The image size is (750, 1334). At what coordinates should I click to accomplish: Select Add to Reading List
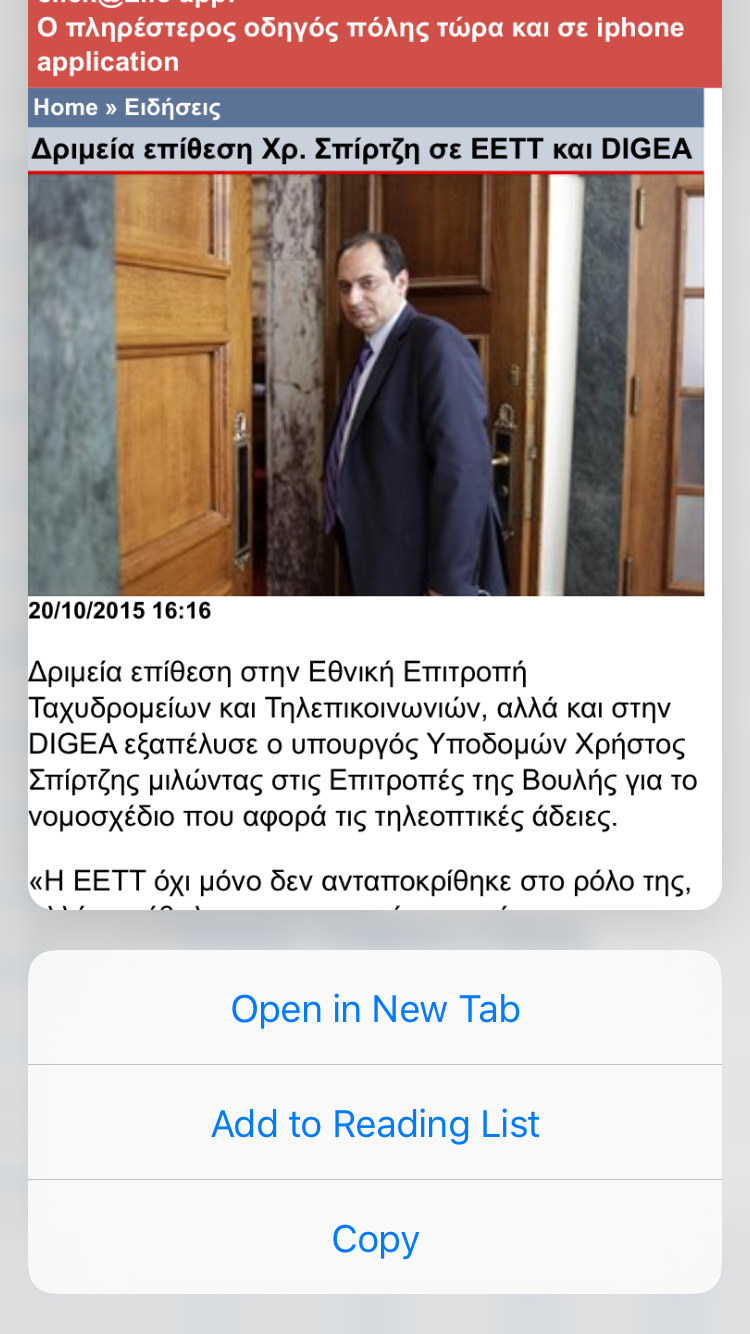375,1123
